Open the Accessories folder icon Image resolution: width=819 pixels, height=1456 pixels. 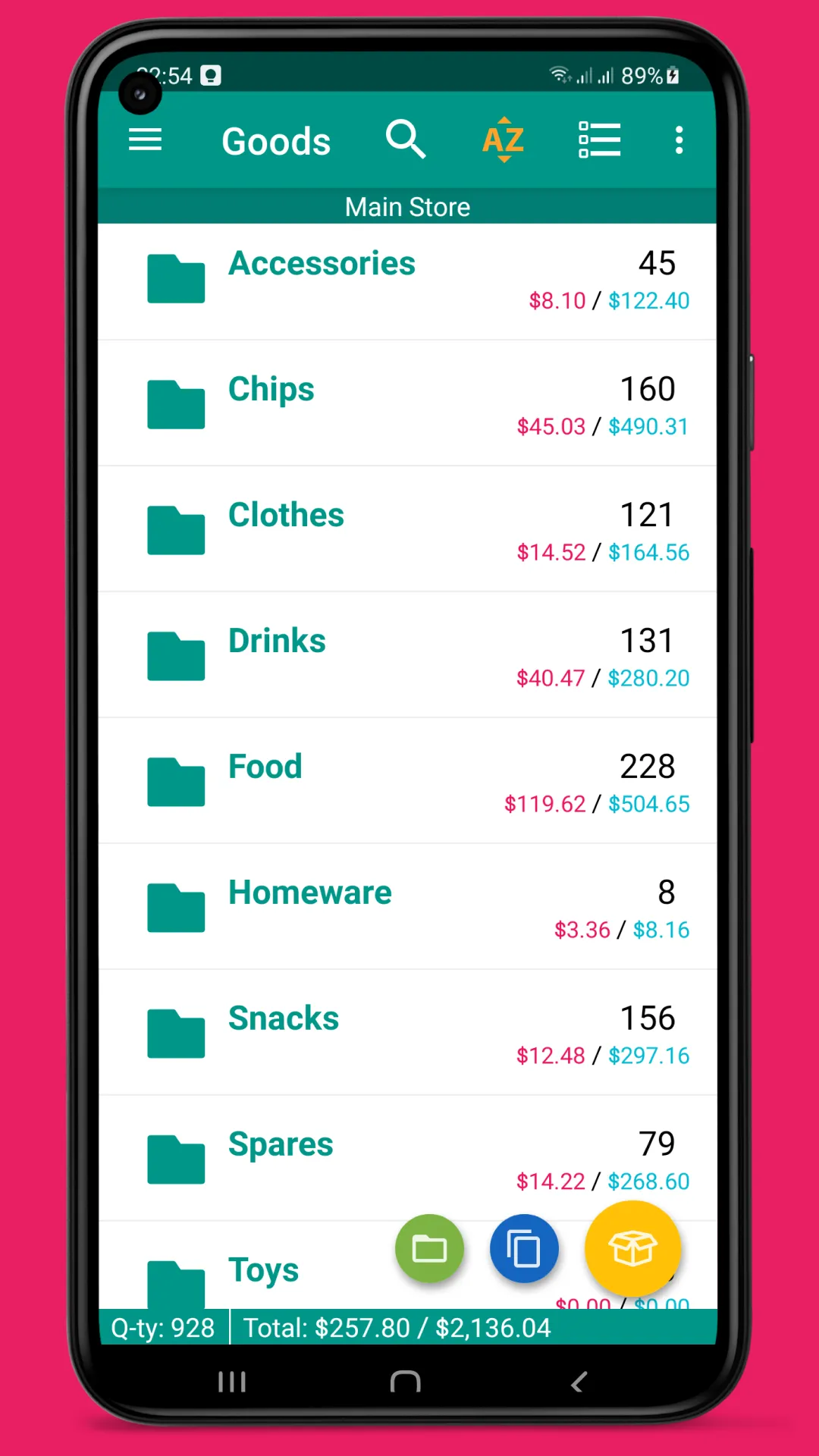(176, 278)
